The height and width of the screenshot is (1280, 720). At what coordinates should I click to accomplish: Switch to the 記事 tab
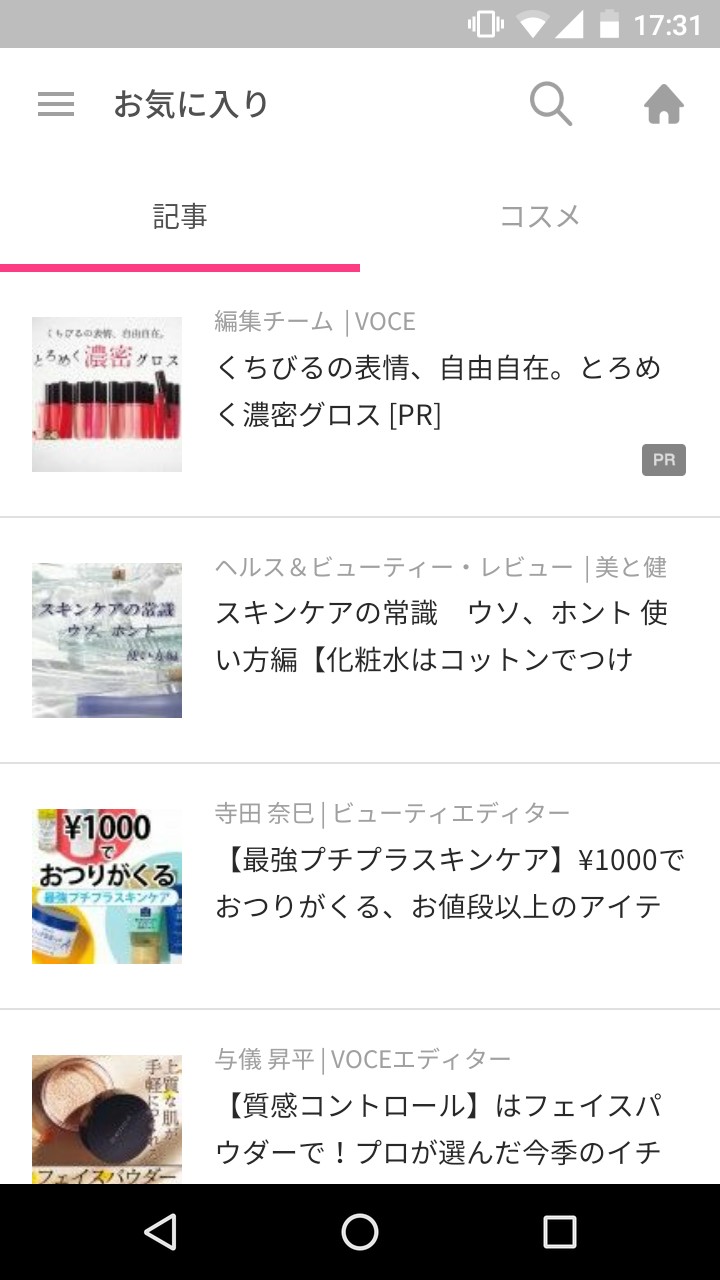(180, 217)
